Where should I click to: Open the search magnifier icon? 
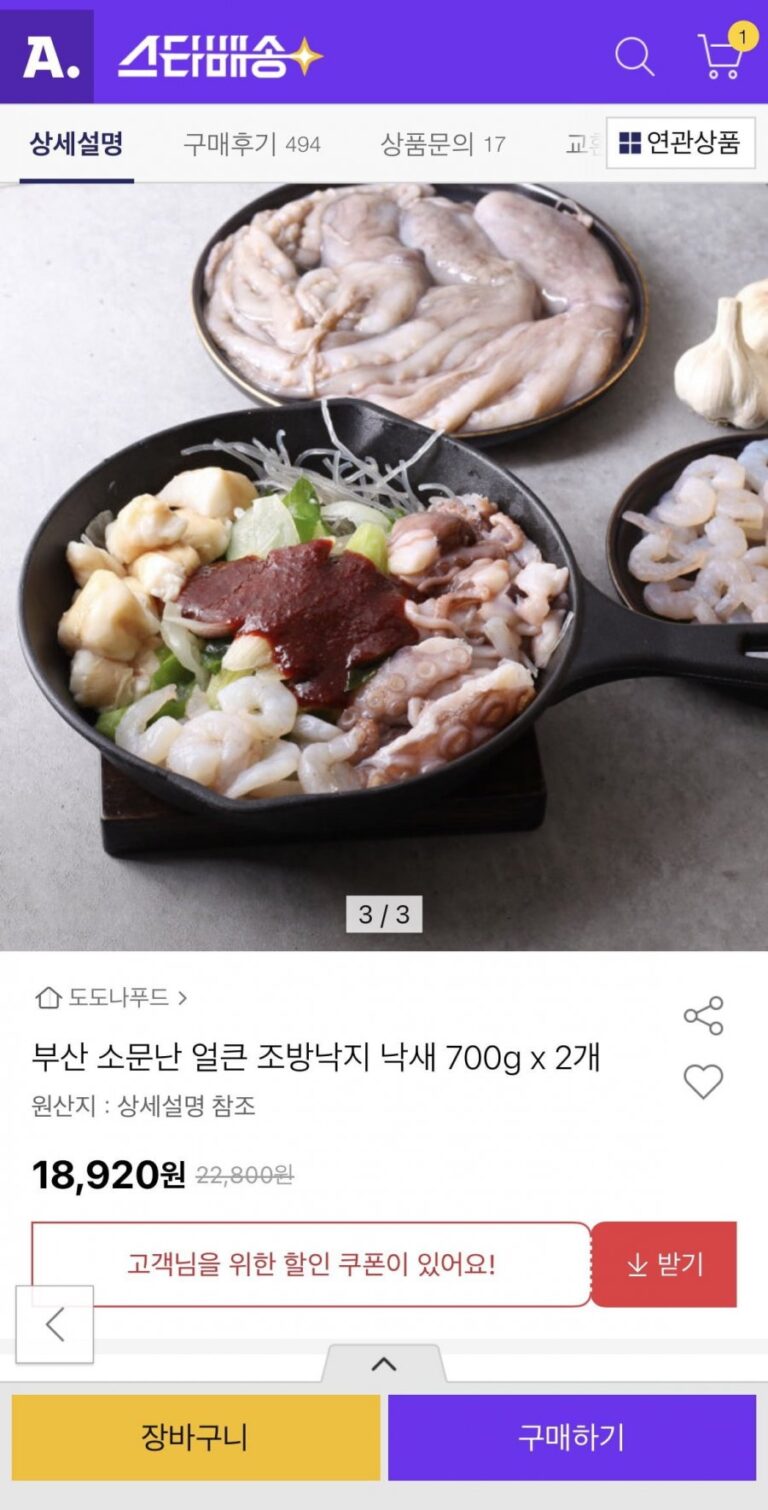pos(634,56)
